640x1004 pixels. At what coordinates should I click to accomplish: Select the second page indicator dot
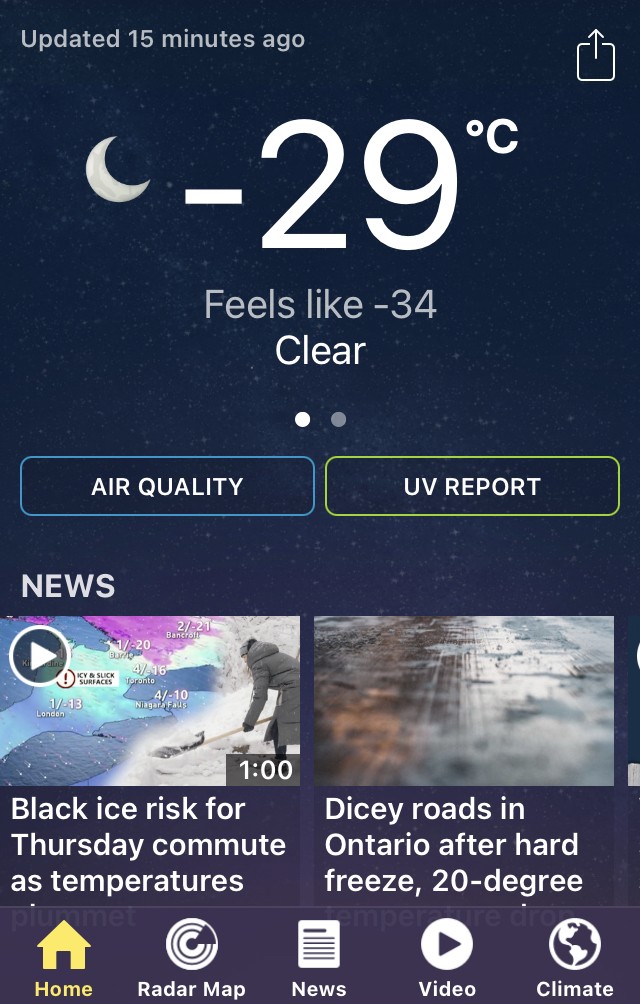[x=338, y=419]
